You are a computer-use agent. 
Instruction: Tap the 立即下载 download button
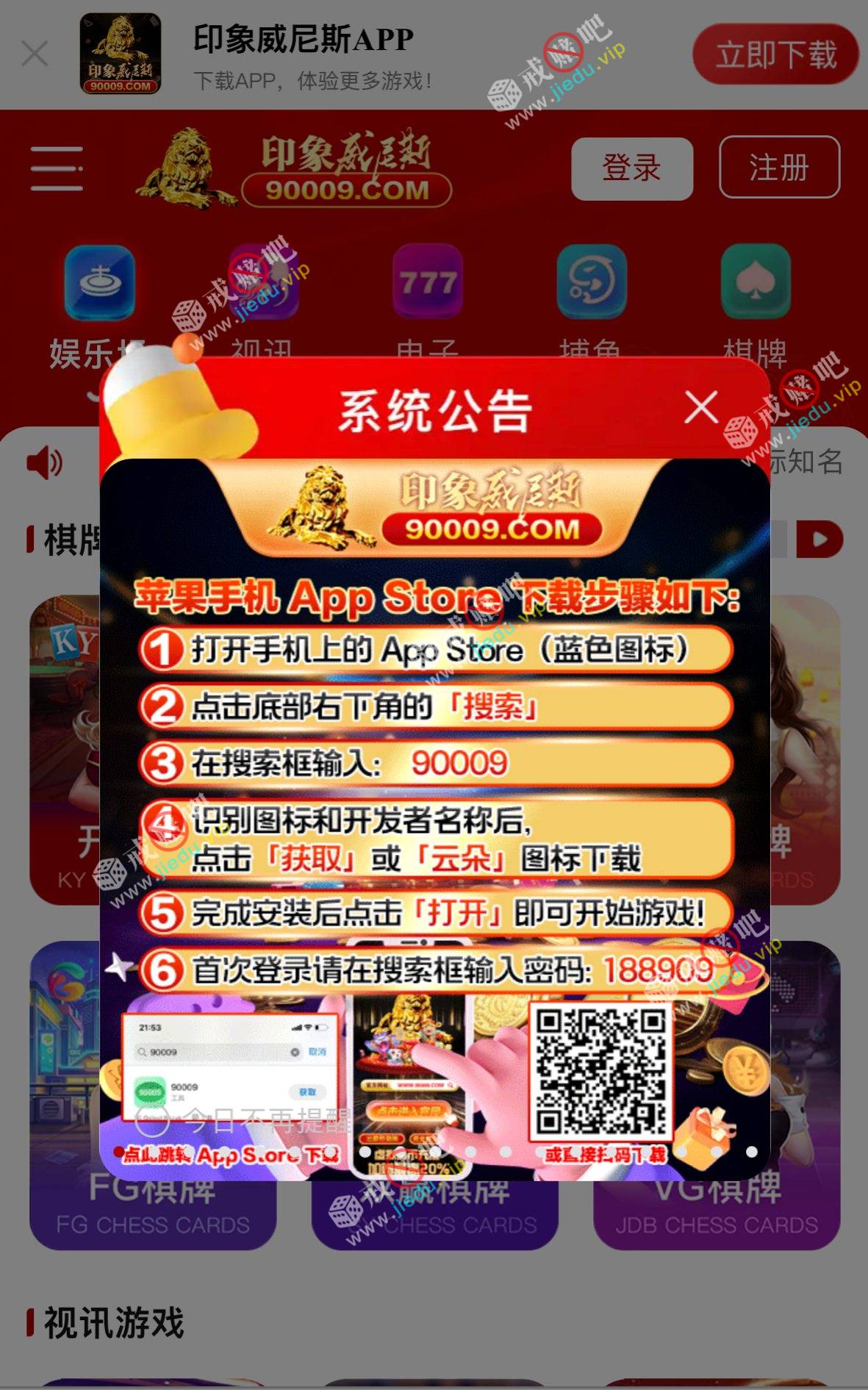click(x=775, y=54)
